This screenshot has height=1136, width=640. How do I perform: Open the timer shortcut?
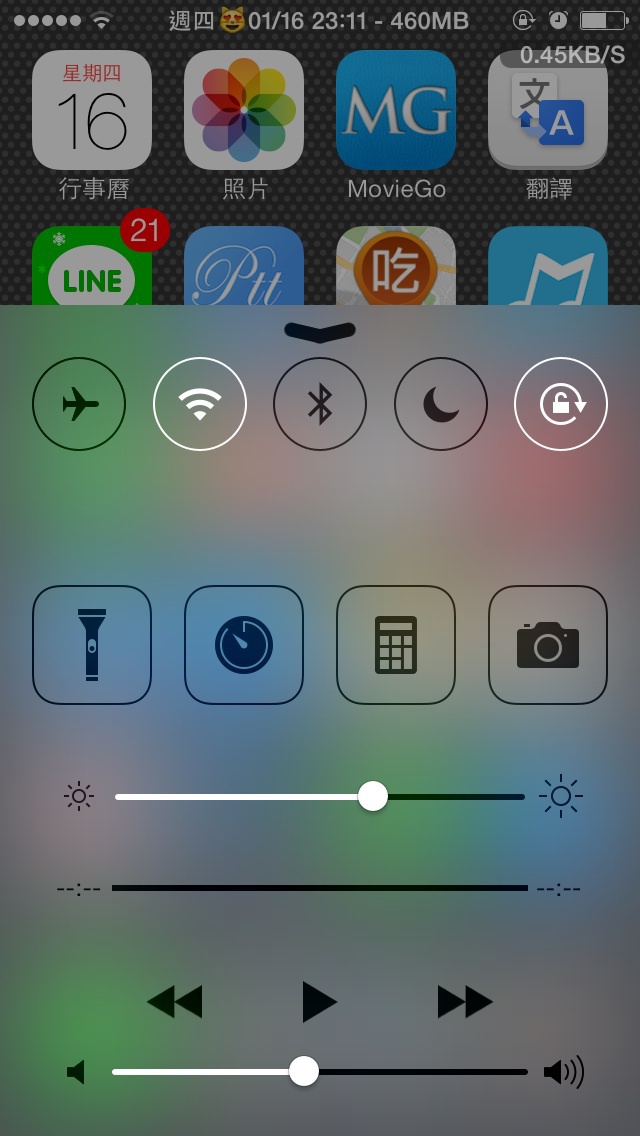244,645
